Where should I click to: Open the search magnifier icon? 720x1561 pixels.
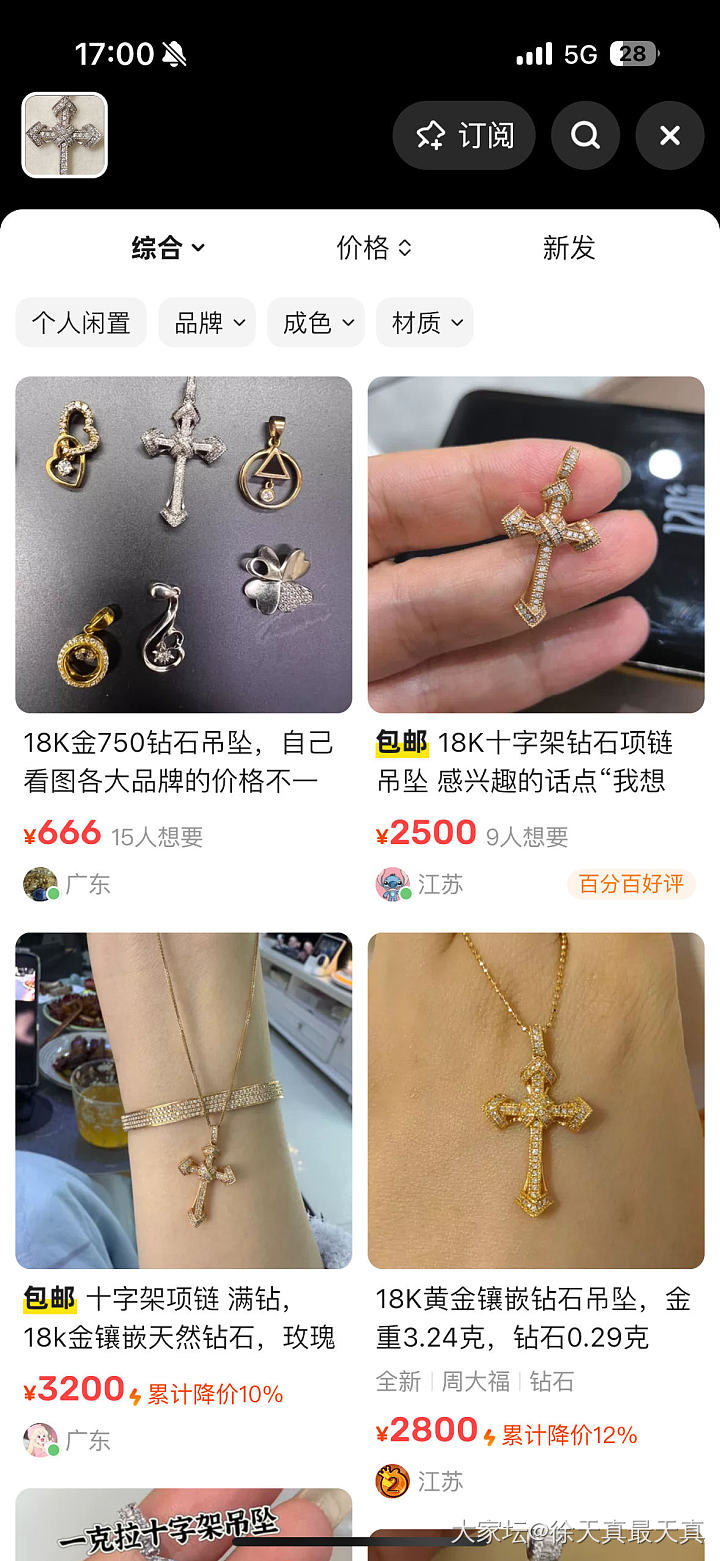tap(585, 135)
